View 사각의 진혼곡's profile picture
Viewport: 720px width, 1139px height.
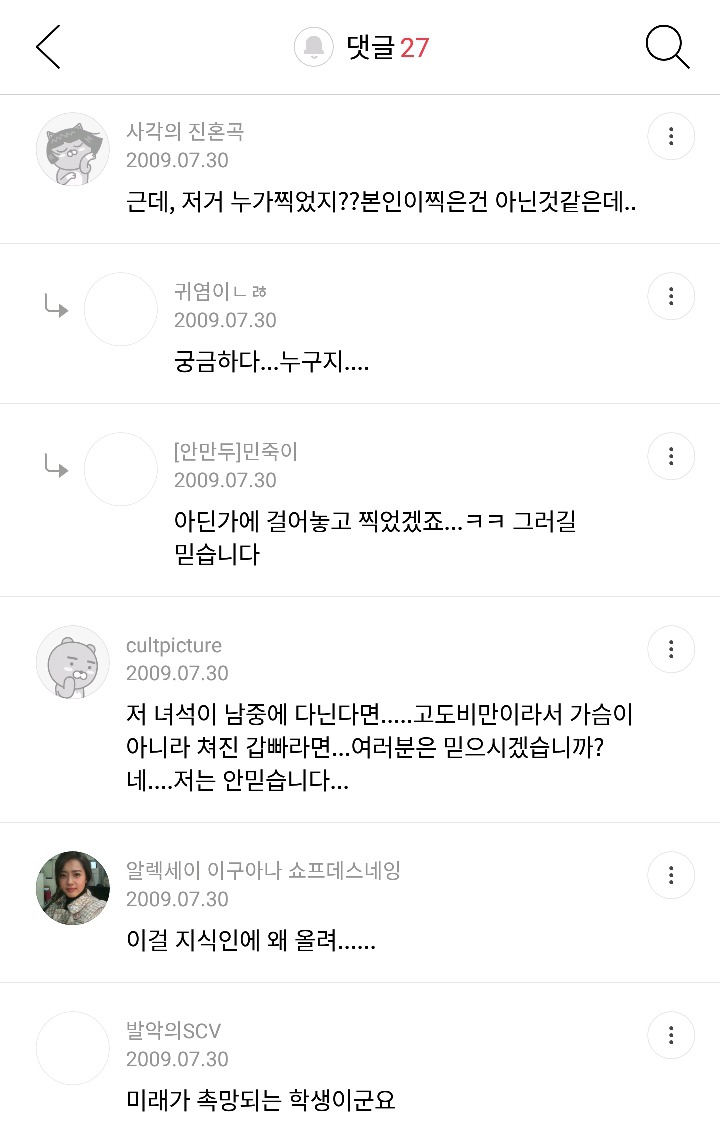(73, 149)
